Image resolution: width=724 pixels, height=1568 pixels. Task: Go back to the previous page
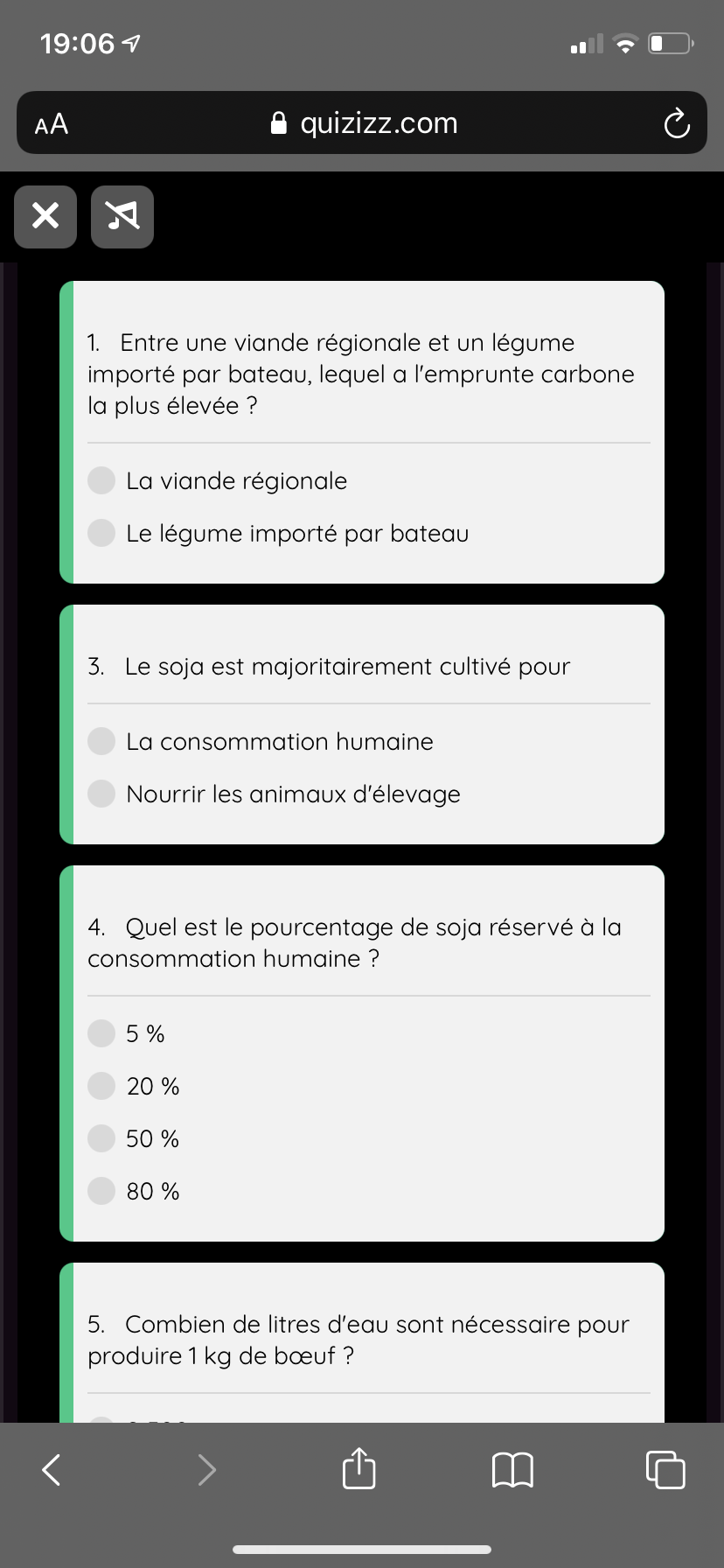click(52, 1469)
